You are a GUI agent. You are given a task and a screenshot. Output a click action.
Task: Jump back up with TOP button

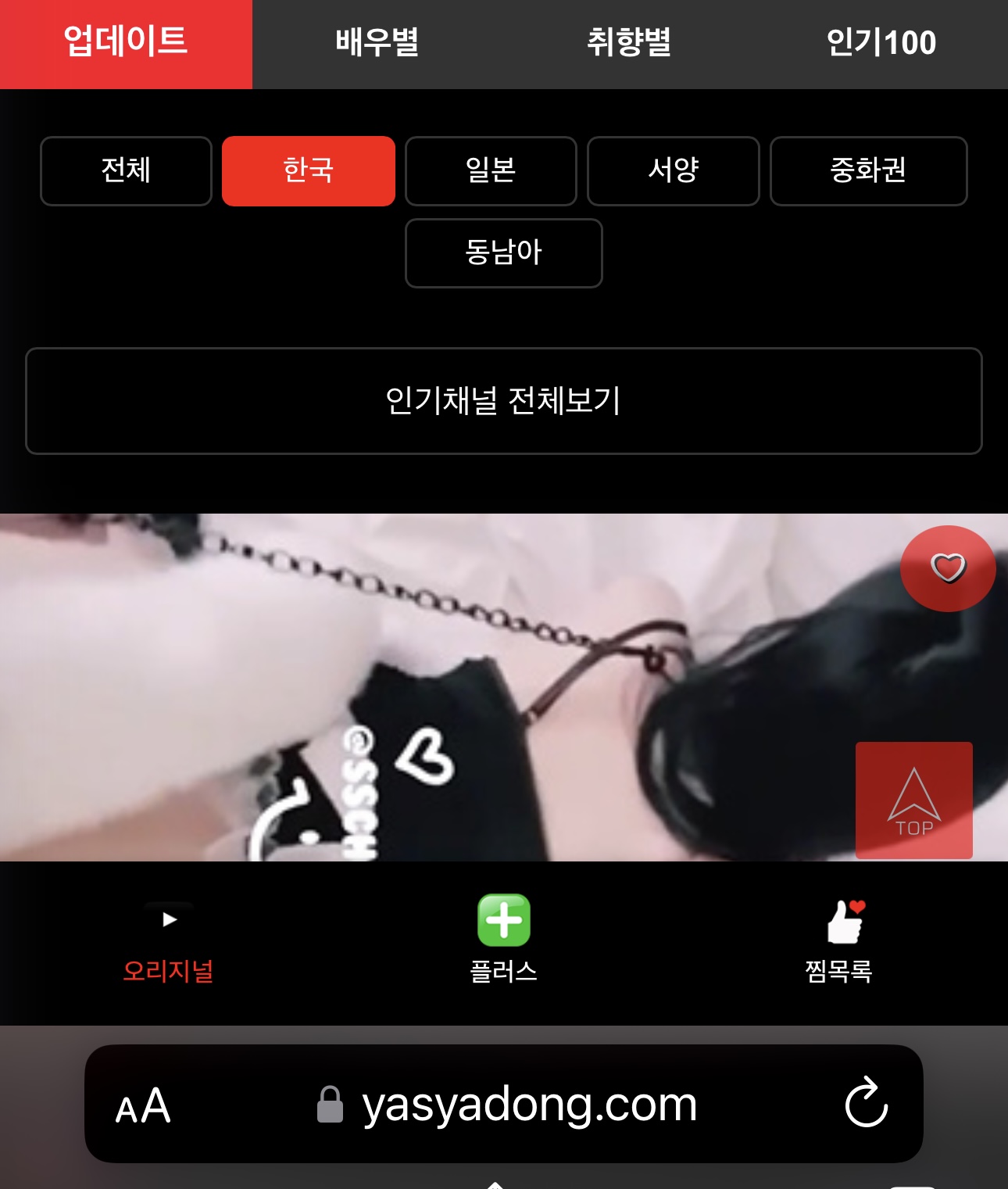tap(913, 800)
